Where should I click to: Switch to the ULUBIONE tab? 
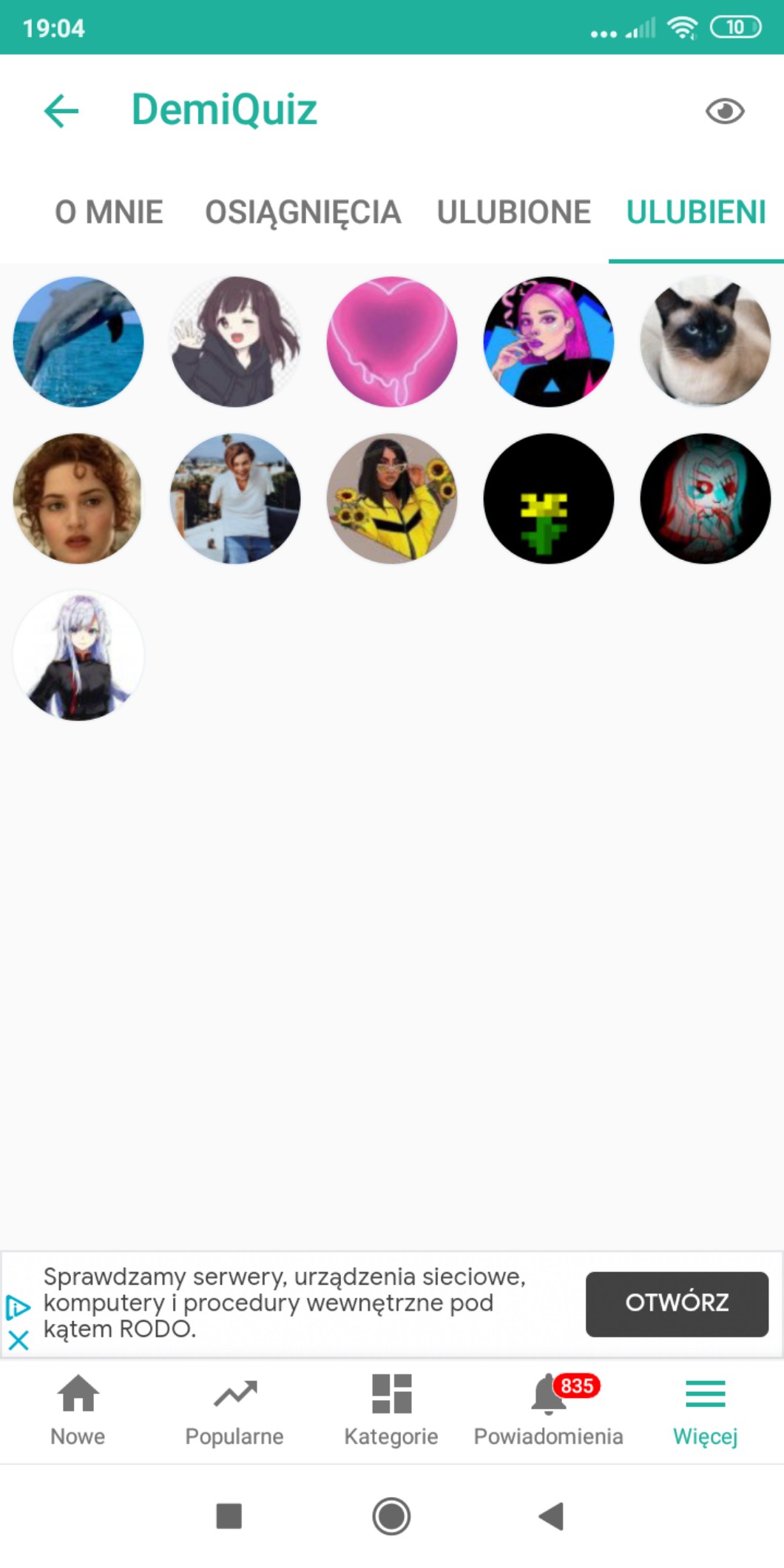[x=513, y=212]
